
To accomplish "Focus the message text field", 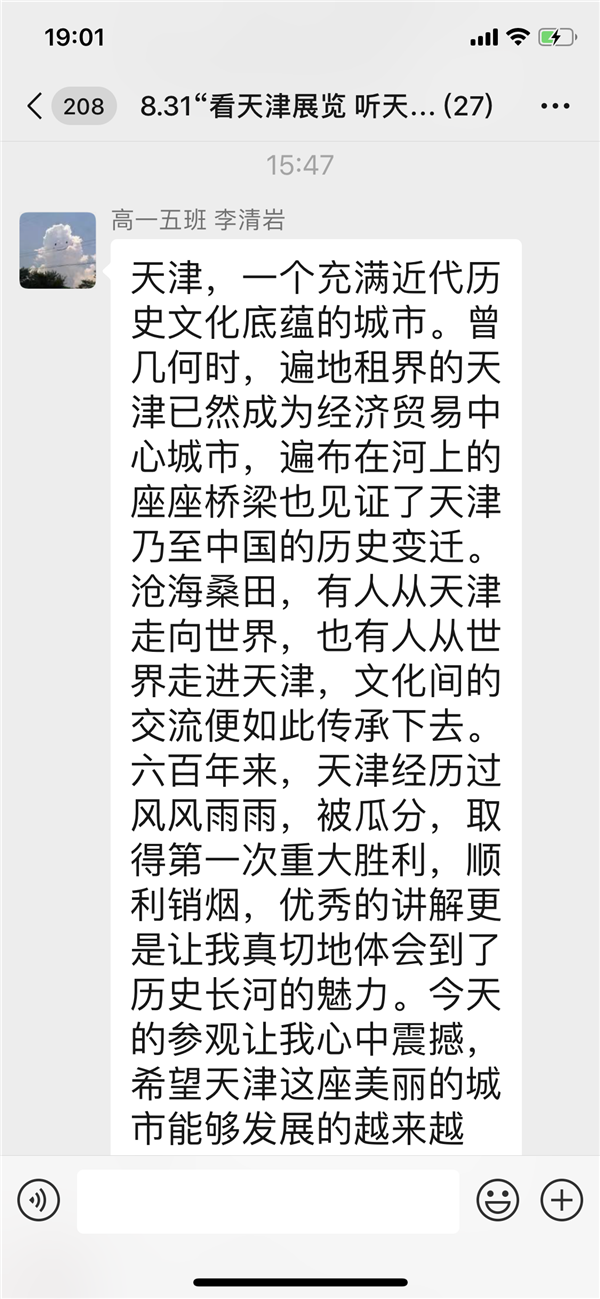I will click(x=267, y=1200).
